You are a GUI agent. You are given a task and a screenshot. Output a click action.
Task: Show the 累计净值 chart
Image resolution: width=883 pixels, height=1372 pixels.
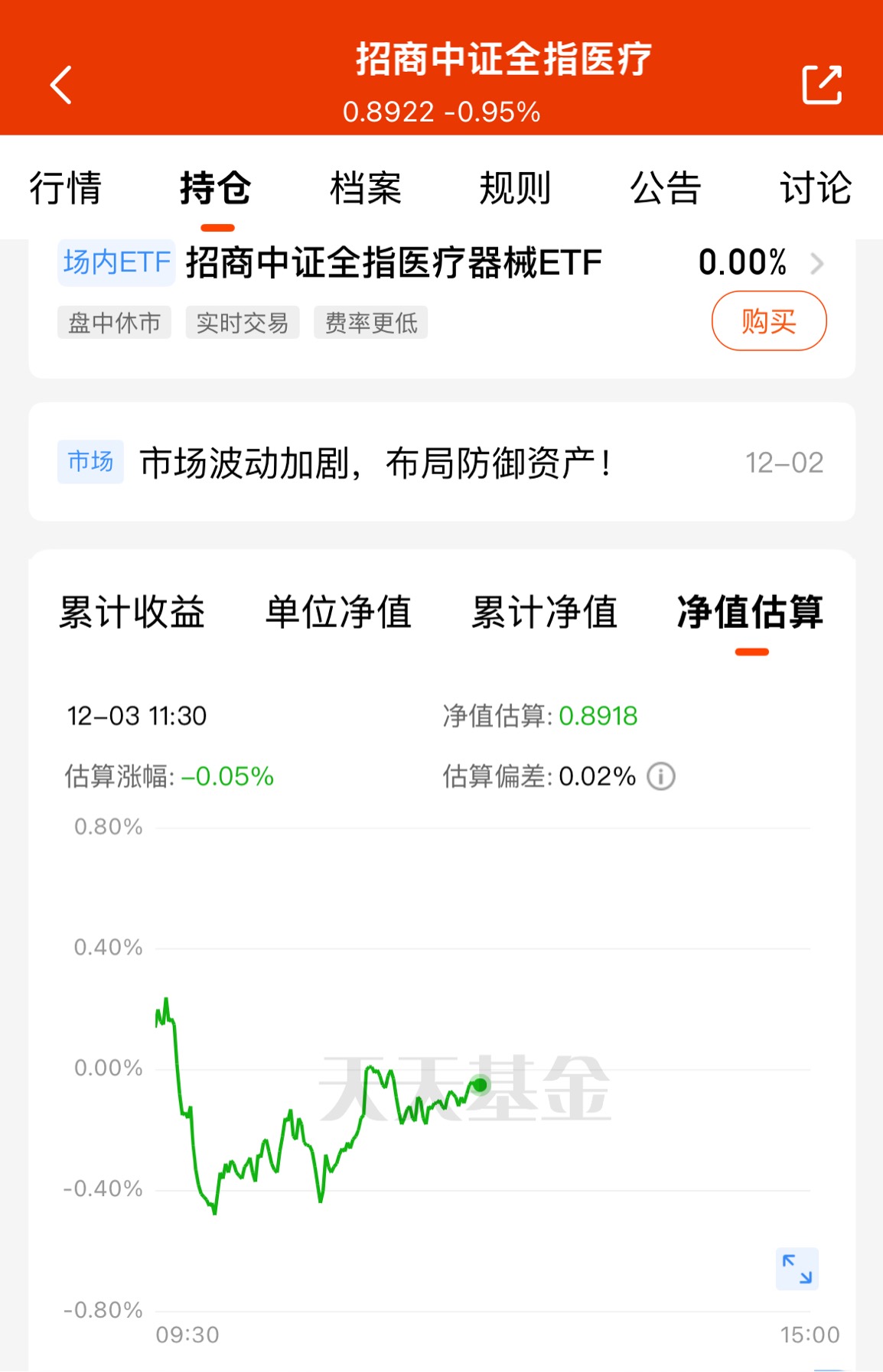coord(545,613)
